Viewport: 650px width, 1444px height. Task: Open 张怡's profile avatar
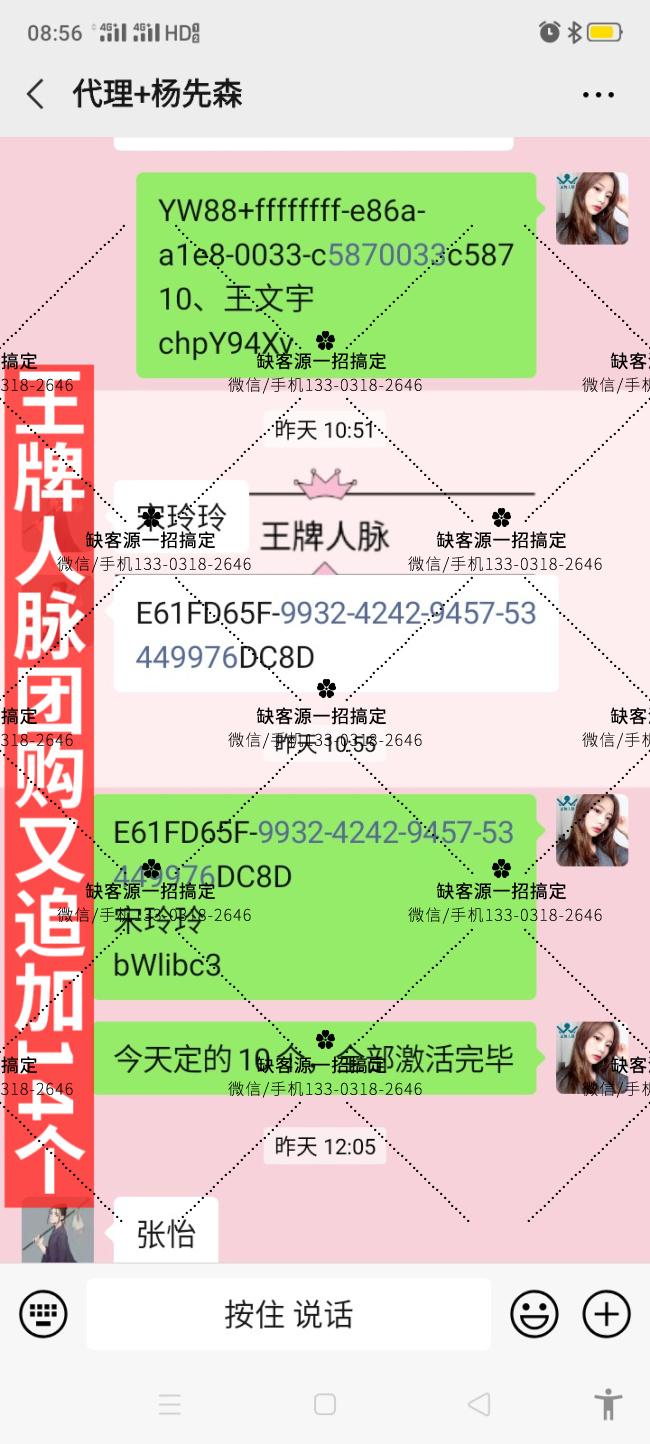[x=57, y=1230]
